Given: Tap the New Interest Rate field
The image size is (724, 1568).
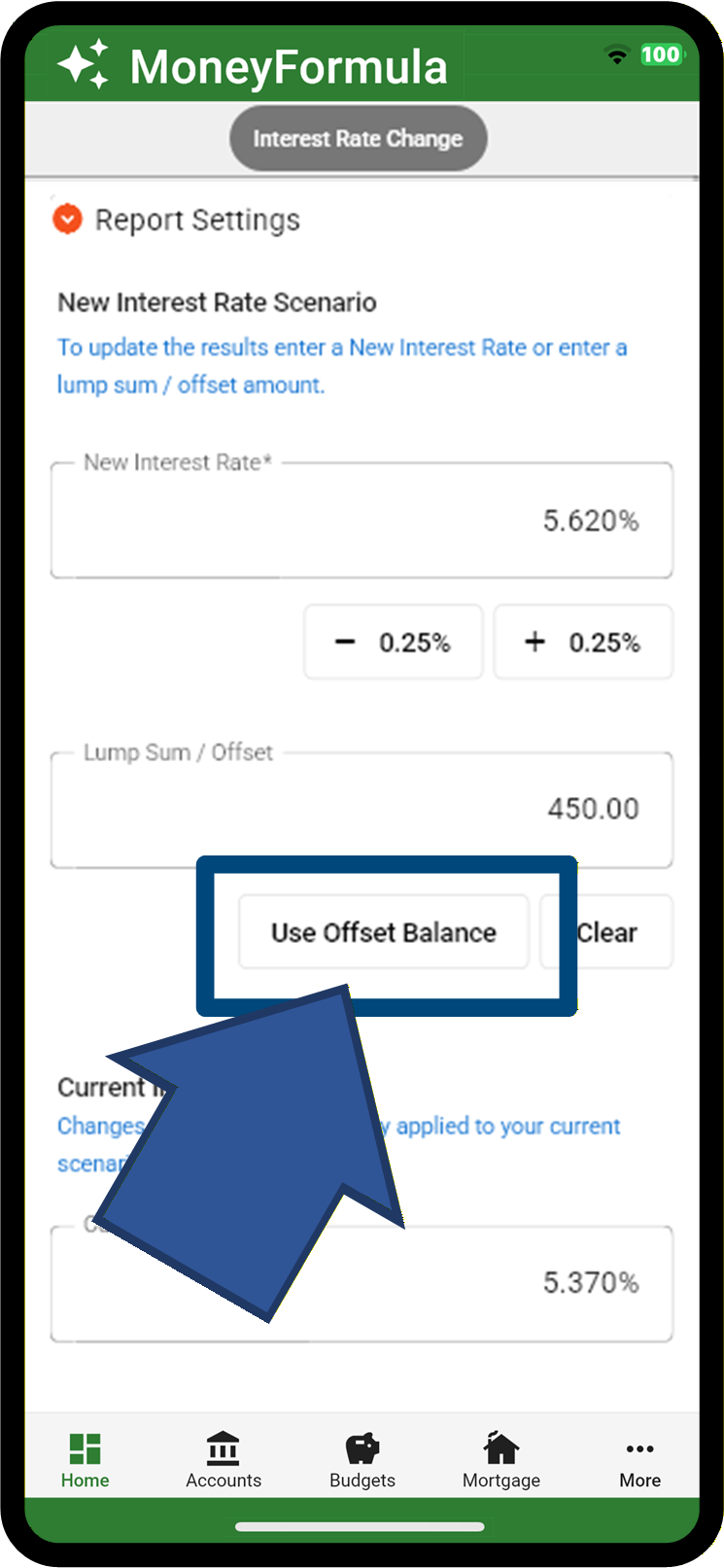Looking at the screenshot, I should (x=362, y=520).
